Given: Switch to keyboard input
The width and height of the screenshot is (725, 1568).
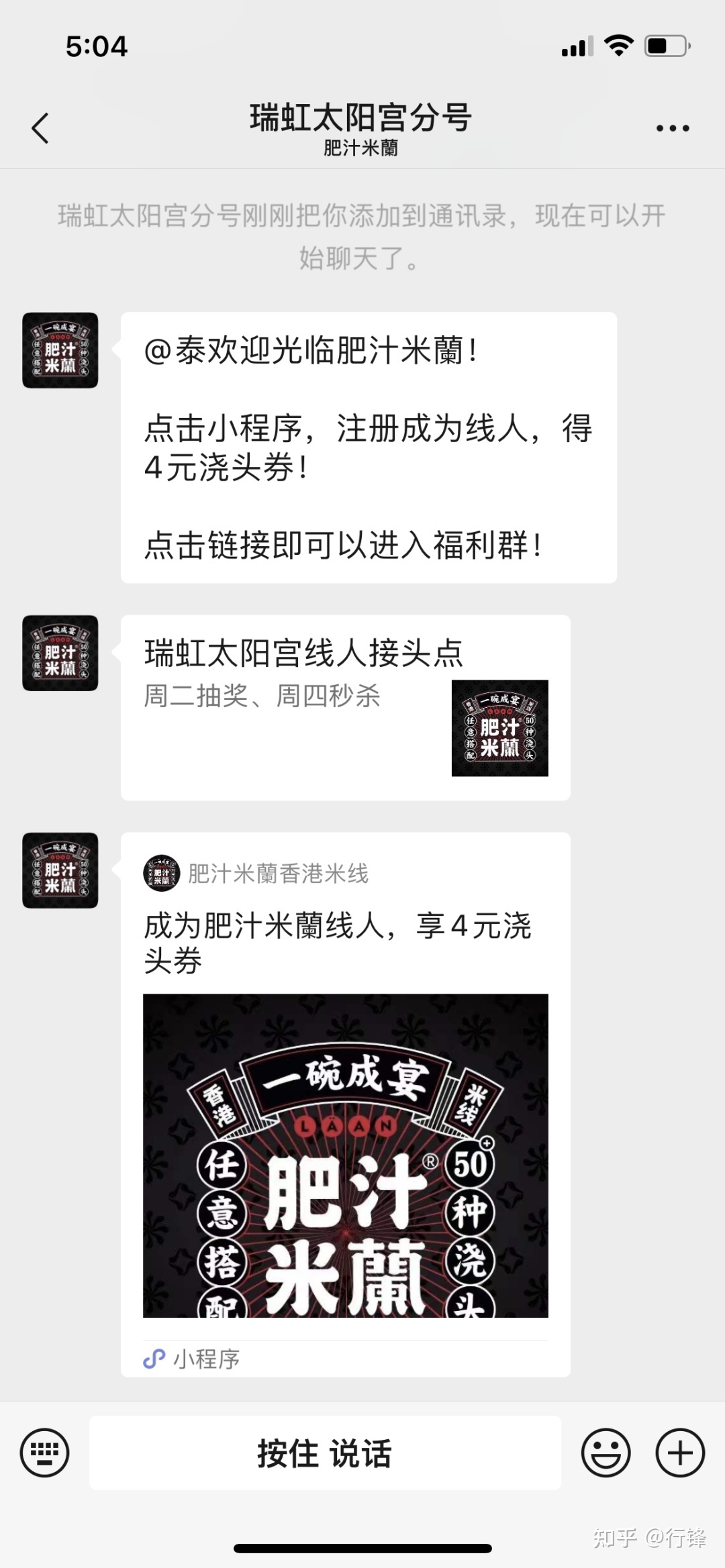Looking at the screenshot, I should click(x=44, y=1453).
